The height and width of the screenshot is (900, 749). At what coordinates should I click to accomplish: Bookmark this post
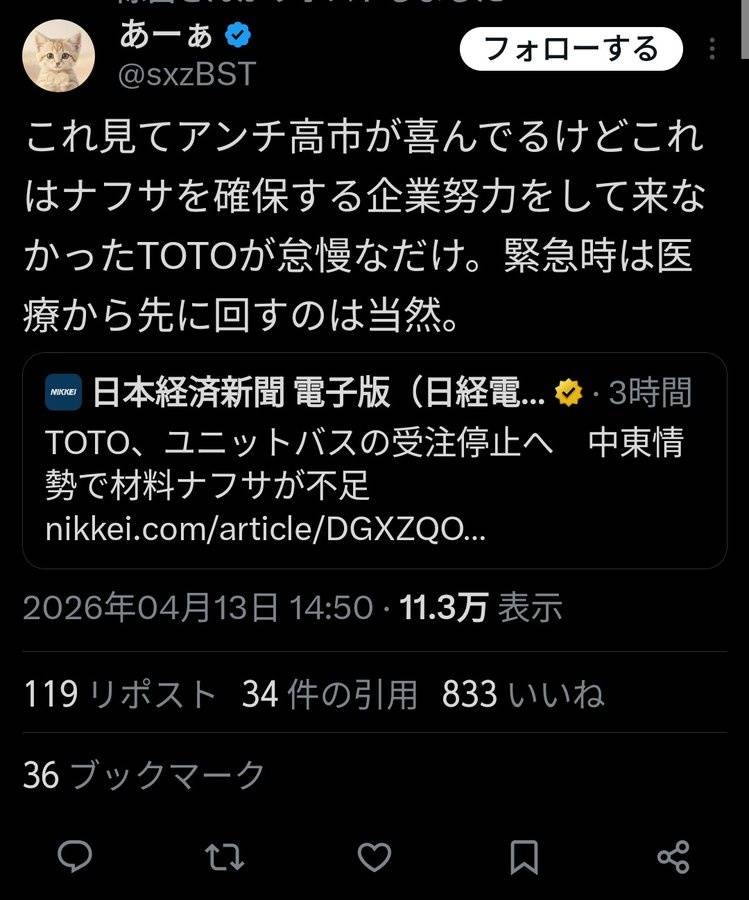[x=524, y=856]
